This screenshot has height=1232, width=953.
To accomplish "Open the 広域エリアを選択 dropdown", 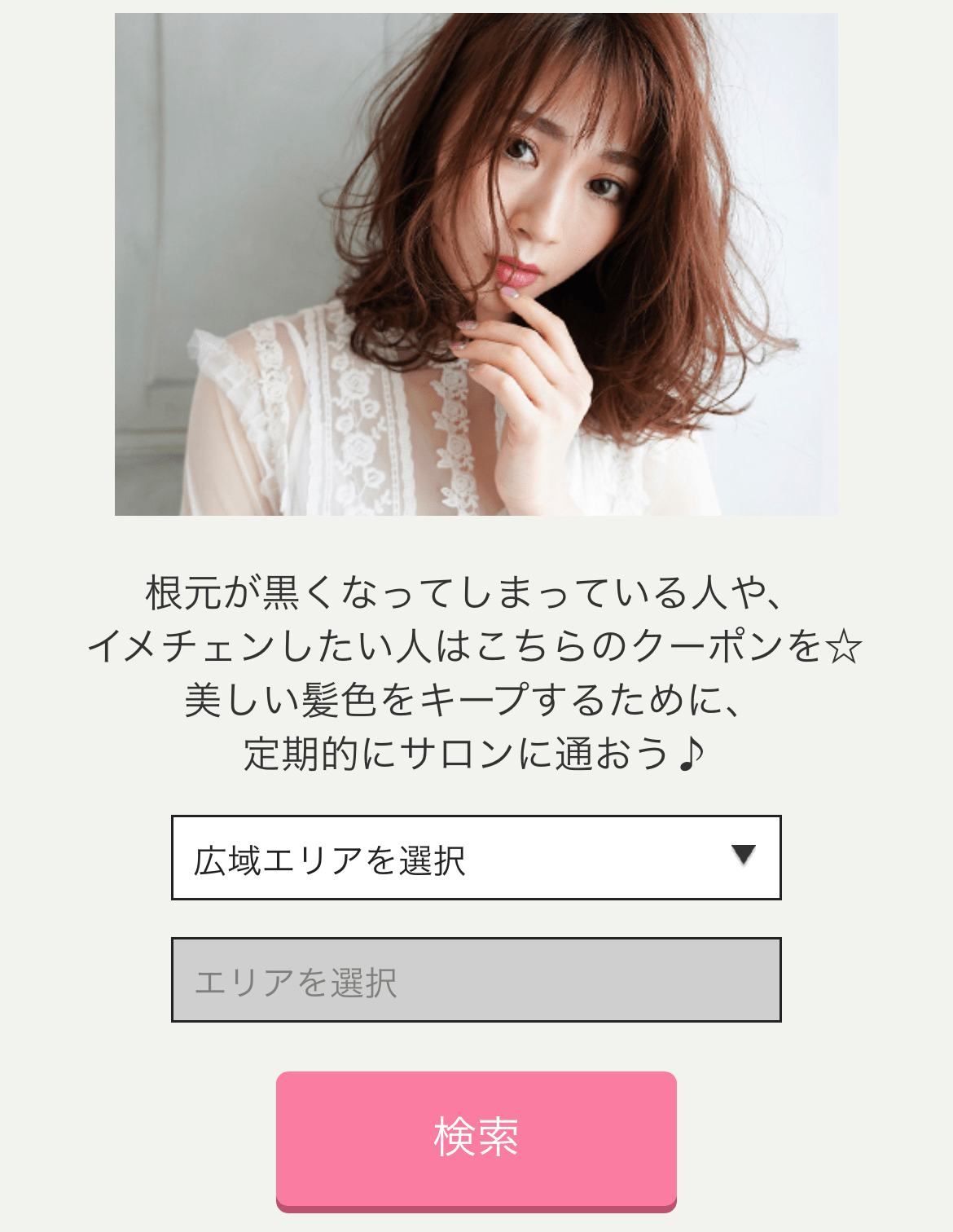I will (x=476, y=857).
